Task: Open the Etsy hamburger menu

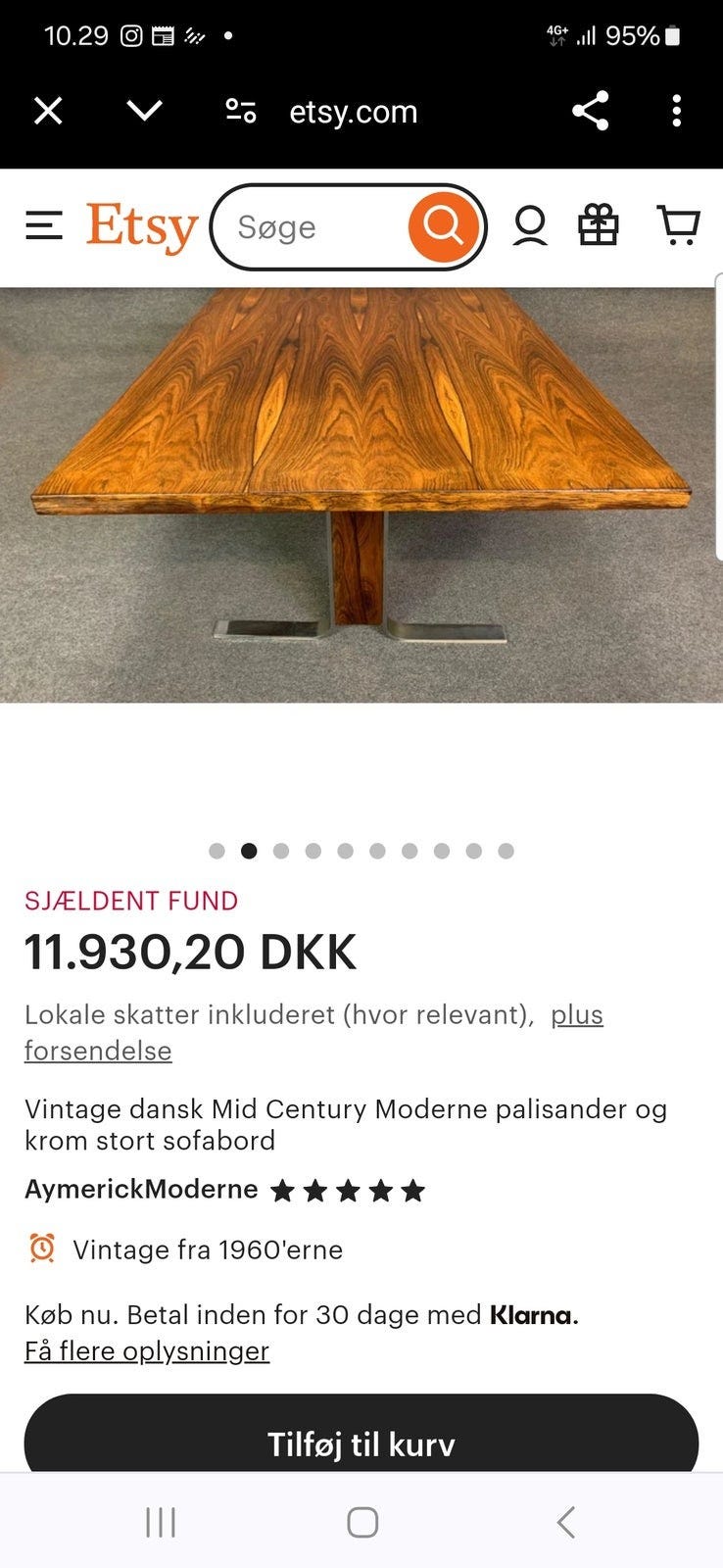Action: point(44,226)
